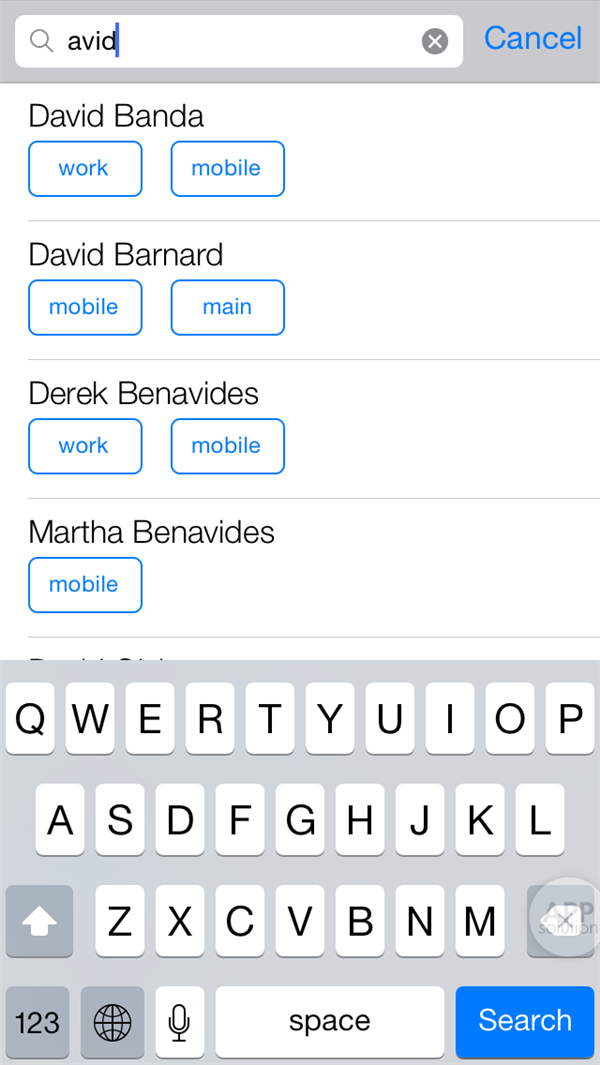Call Derek Benavides' work number
The height and width of the screenshot is (1065, 600).
click(85, 446)
